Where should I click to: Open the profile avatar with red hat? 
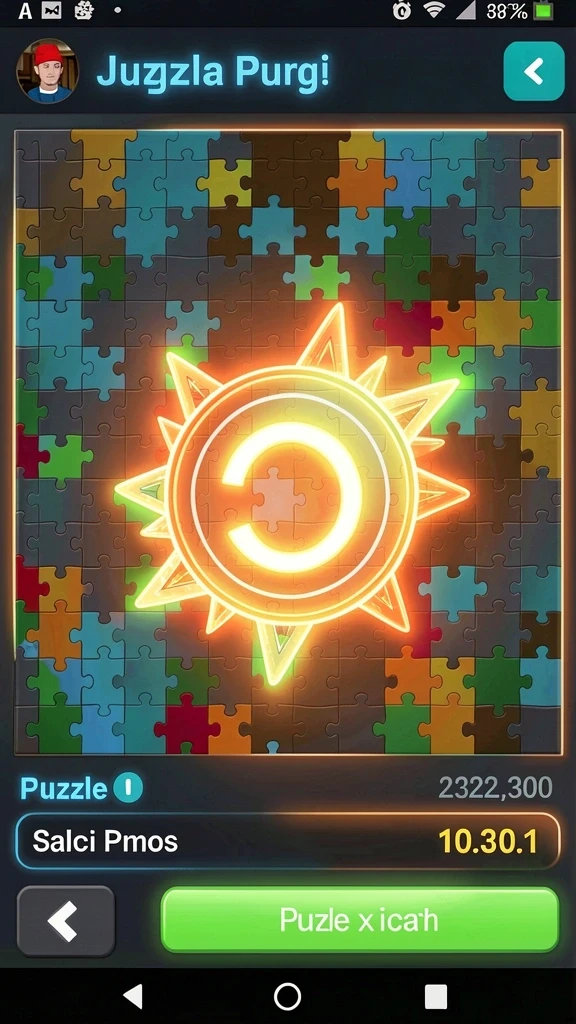(x=48, y=71)
